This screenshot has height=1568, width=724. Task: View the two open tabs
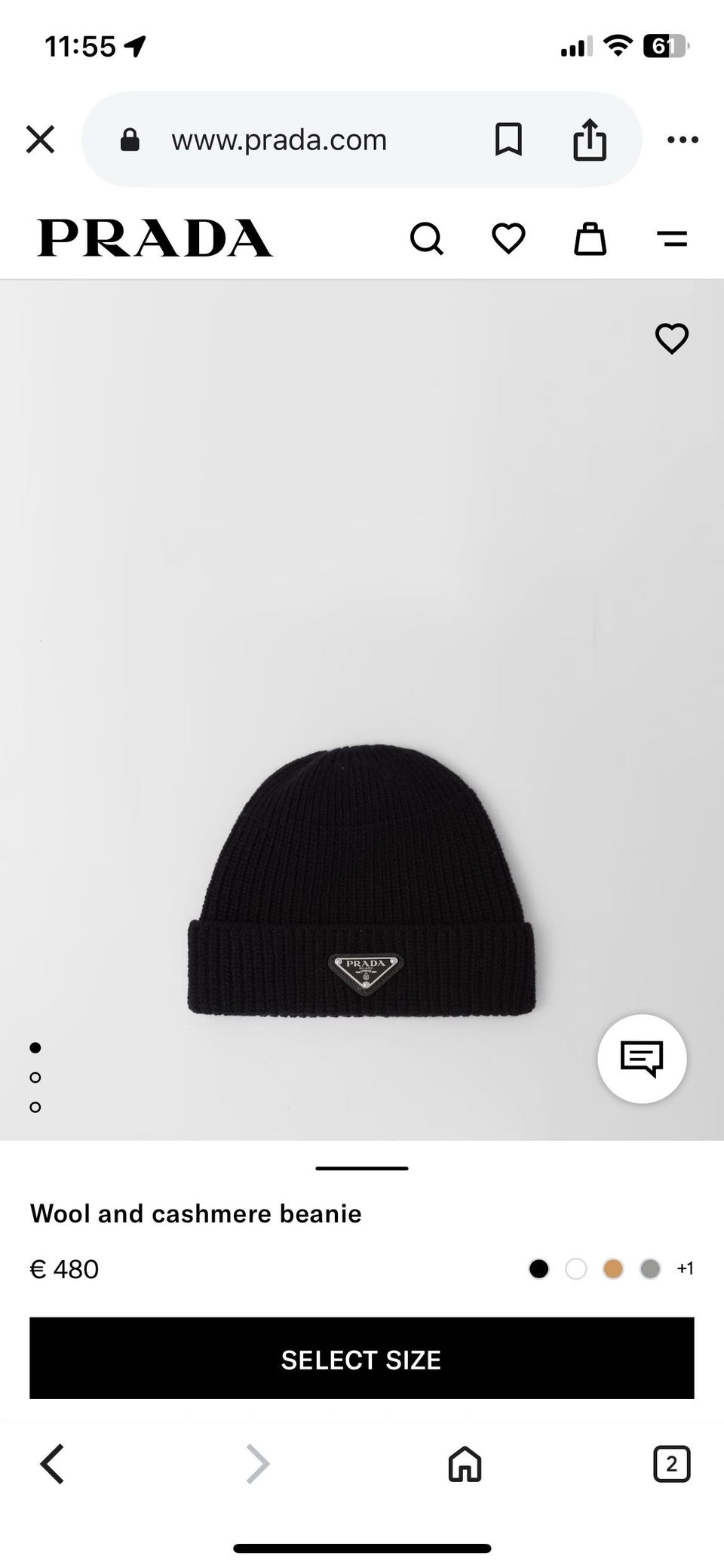[671, 1465]
